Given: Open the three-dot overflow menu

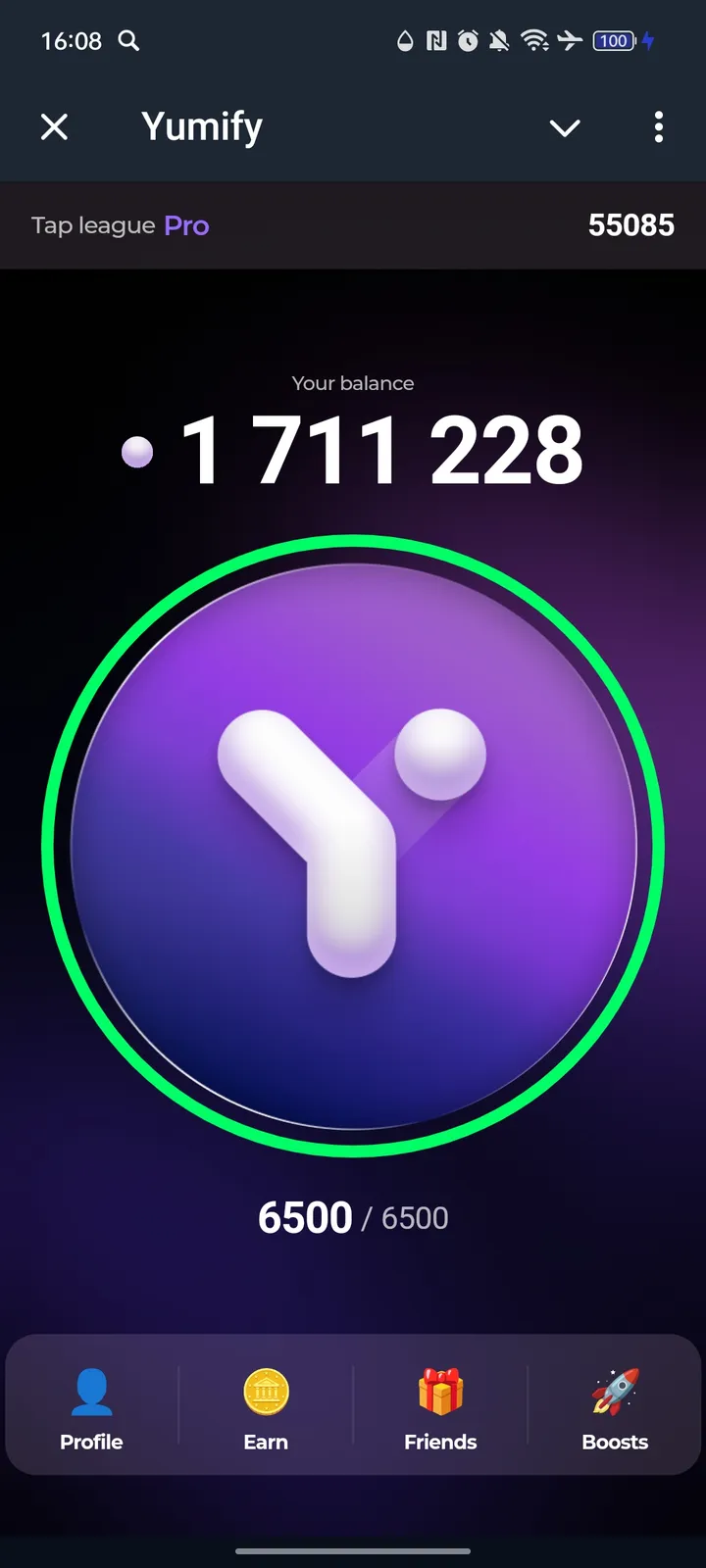Looking at the screenshot, I should point(658,126).
